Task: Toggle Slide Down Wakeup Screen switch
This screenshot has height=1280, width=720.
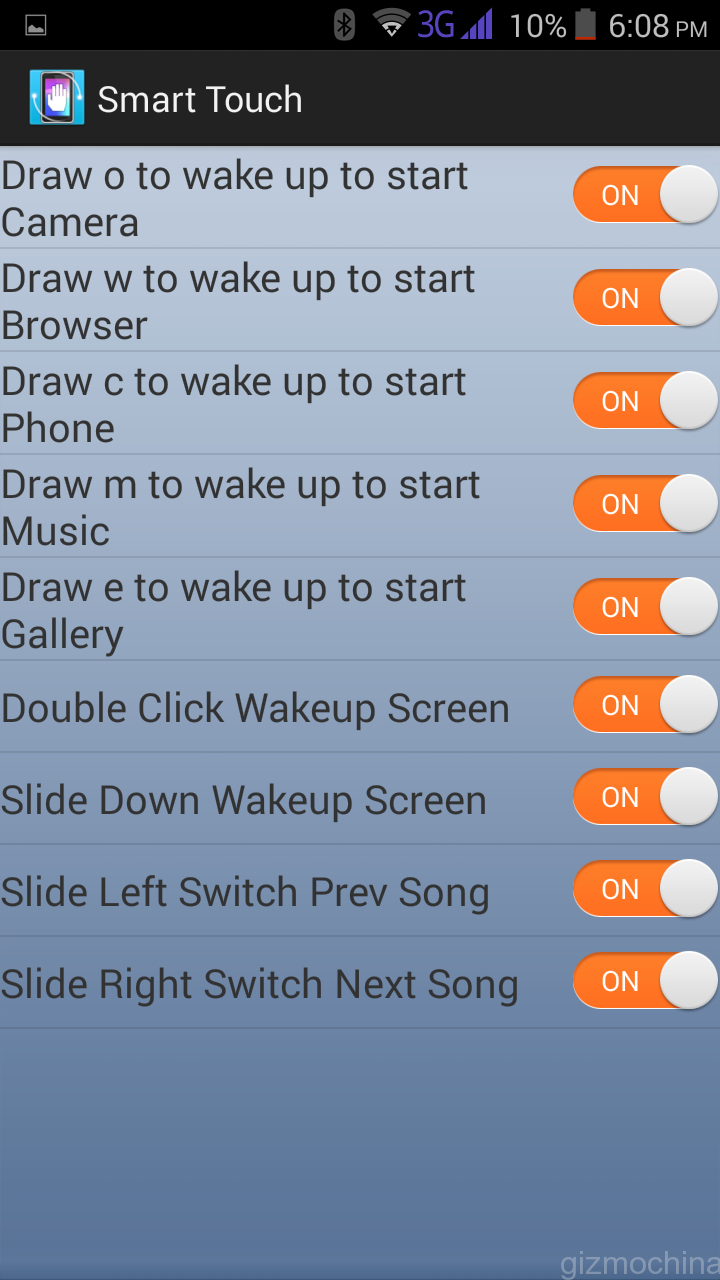Action: 645,797
